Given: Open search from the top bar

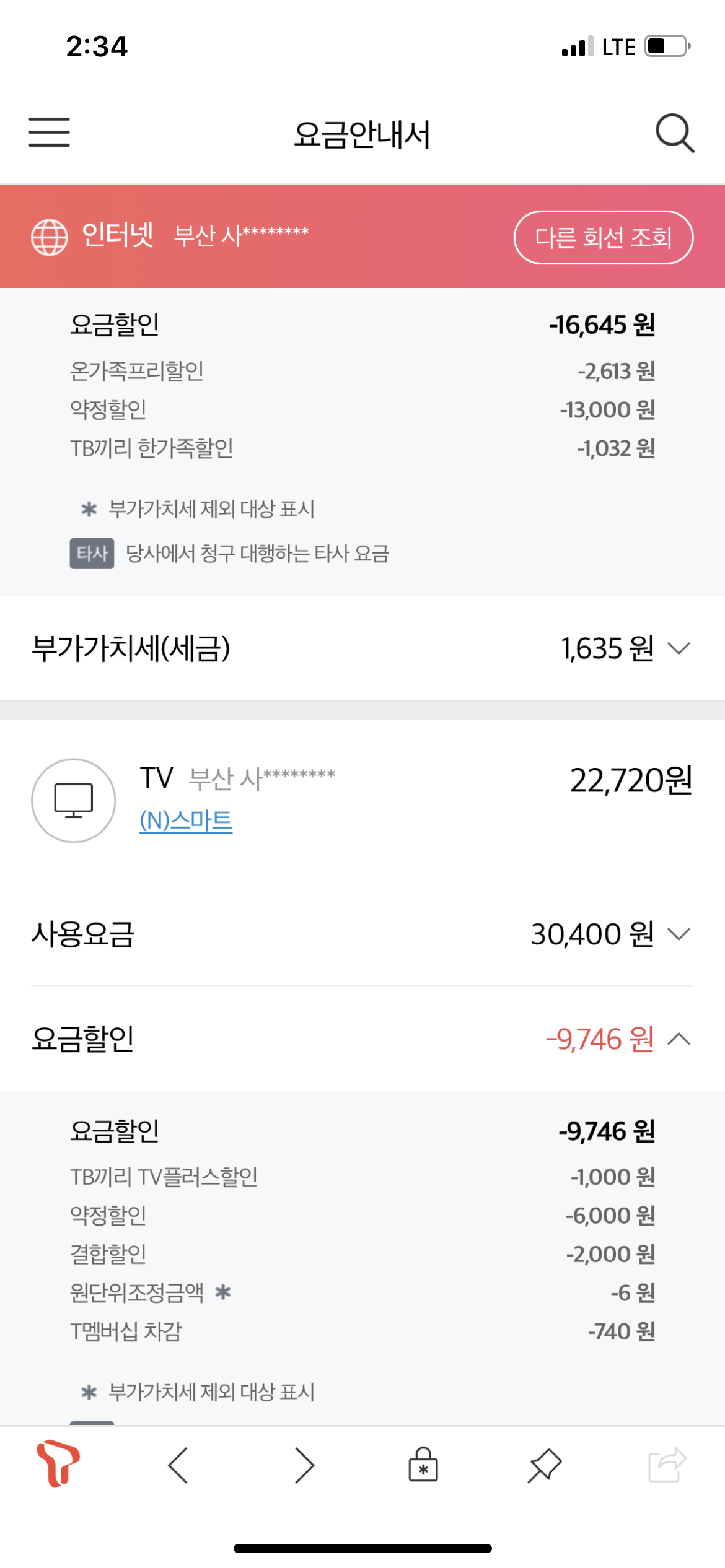Looking at the screenshot, I should 674,133.
